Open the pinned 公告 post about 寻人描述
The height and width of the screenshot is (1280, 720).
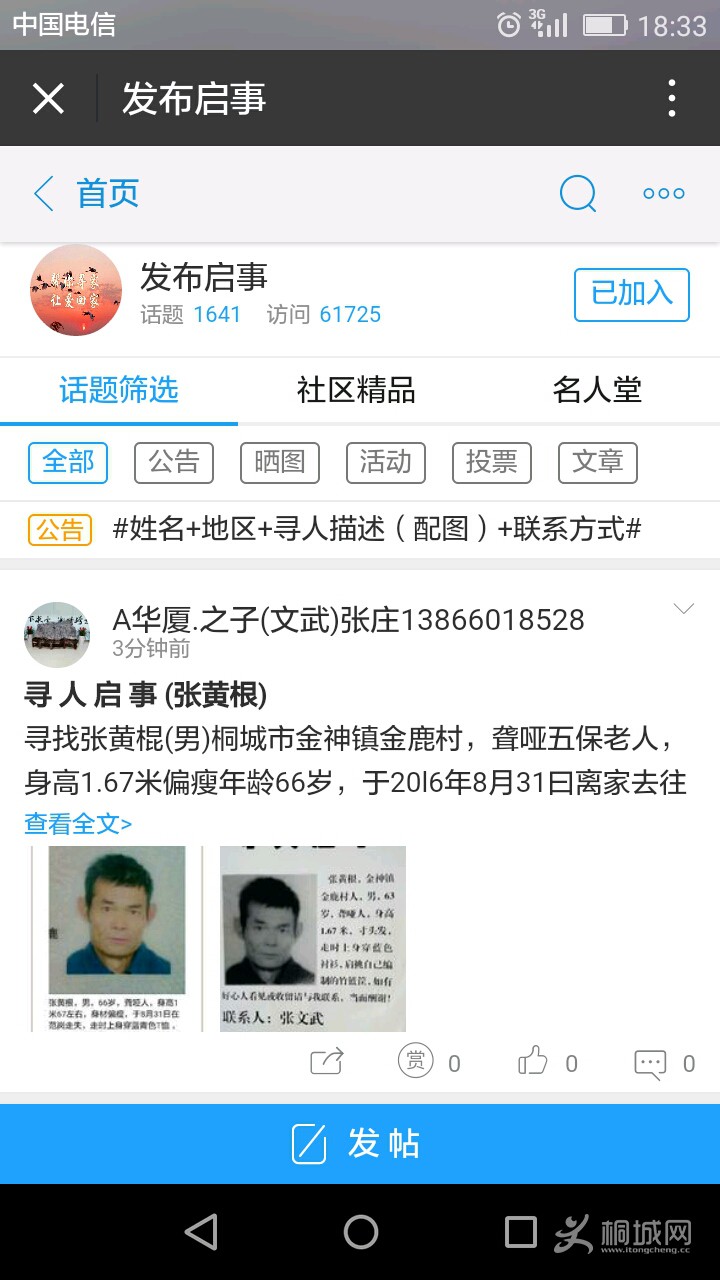(376, 529)
